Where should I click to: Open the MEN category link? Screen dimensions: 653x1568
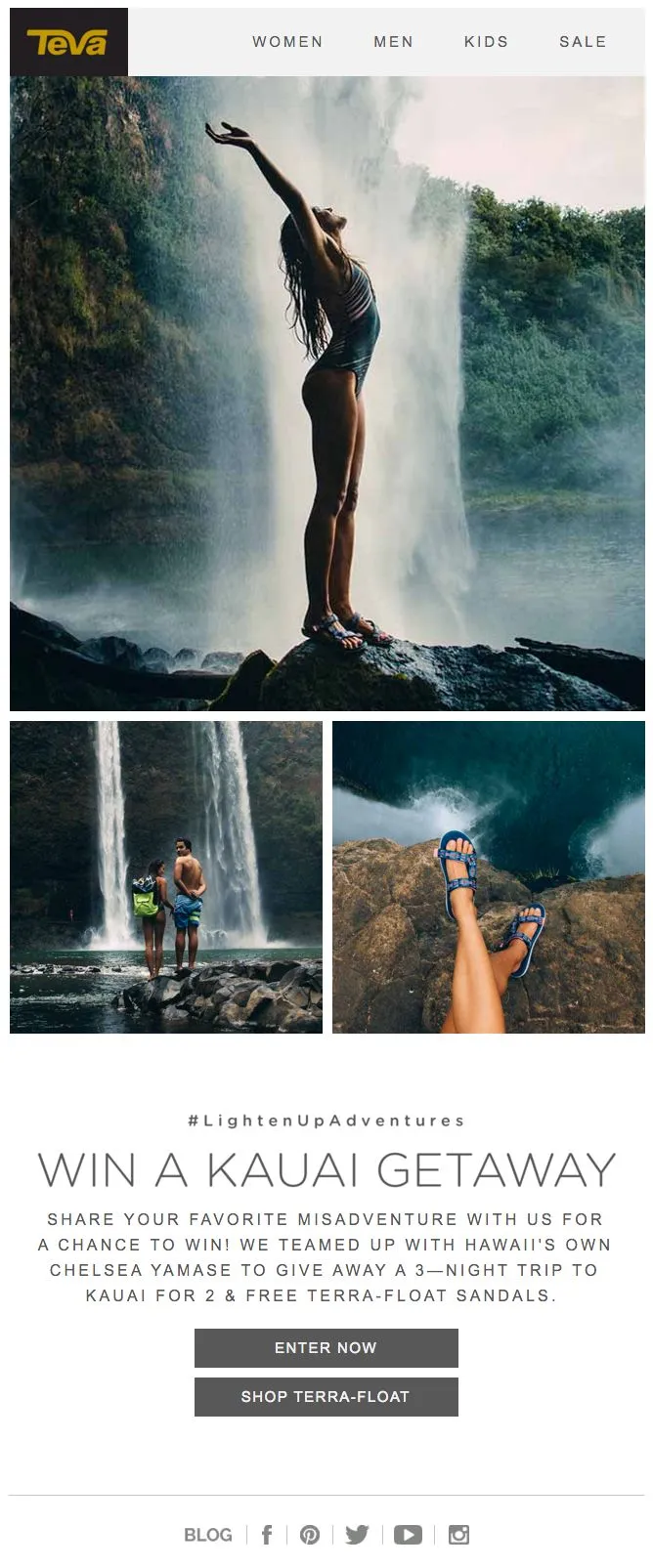point(394,42)
